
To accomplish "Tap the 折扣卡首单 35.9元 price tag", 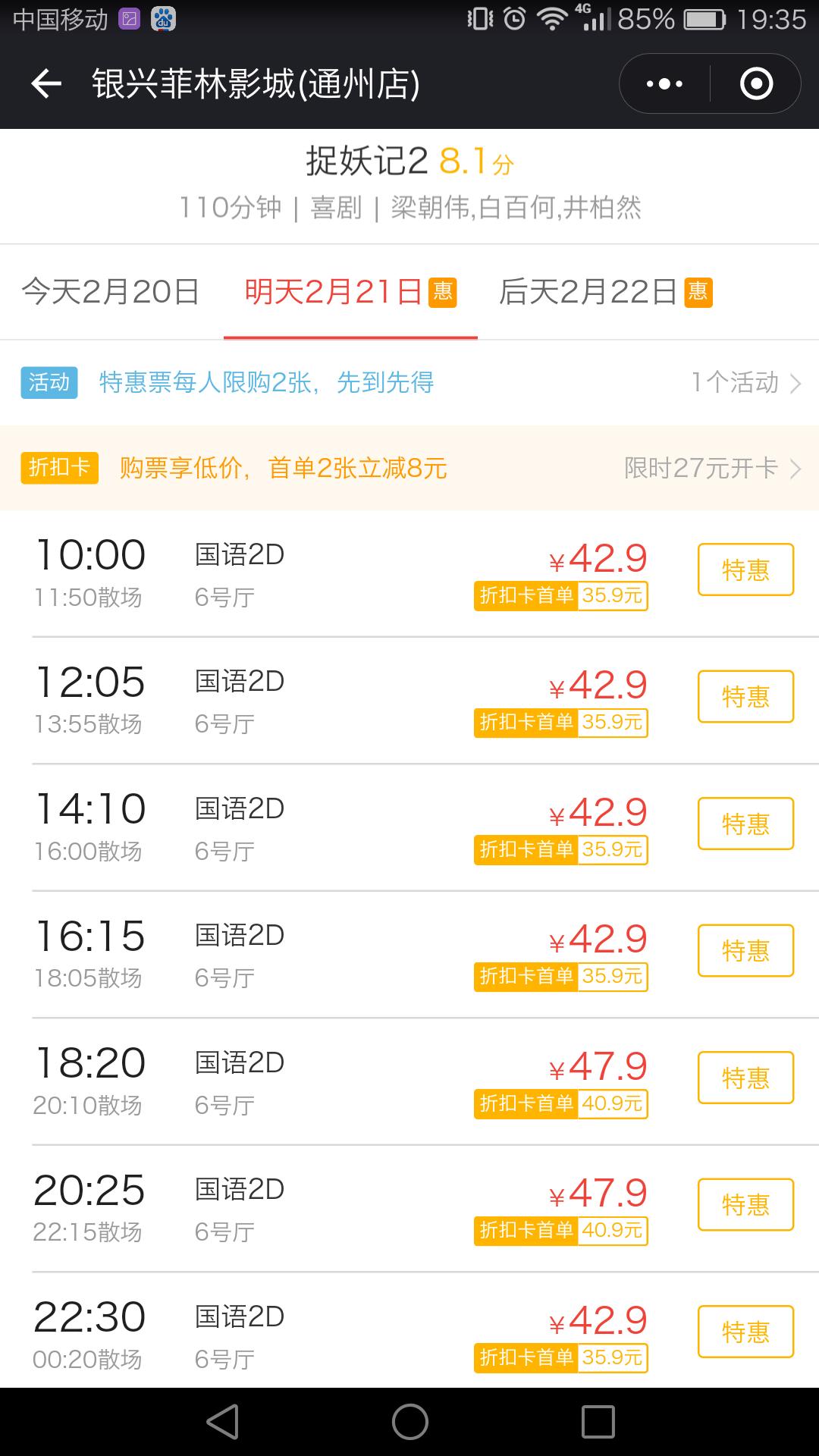I will (x=560, y=598).
